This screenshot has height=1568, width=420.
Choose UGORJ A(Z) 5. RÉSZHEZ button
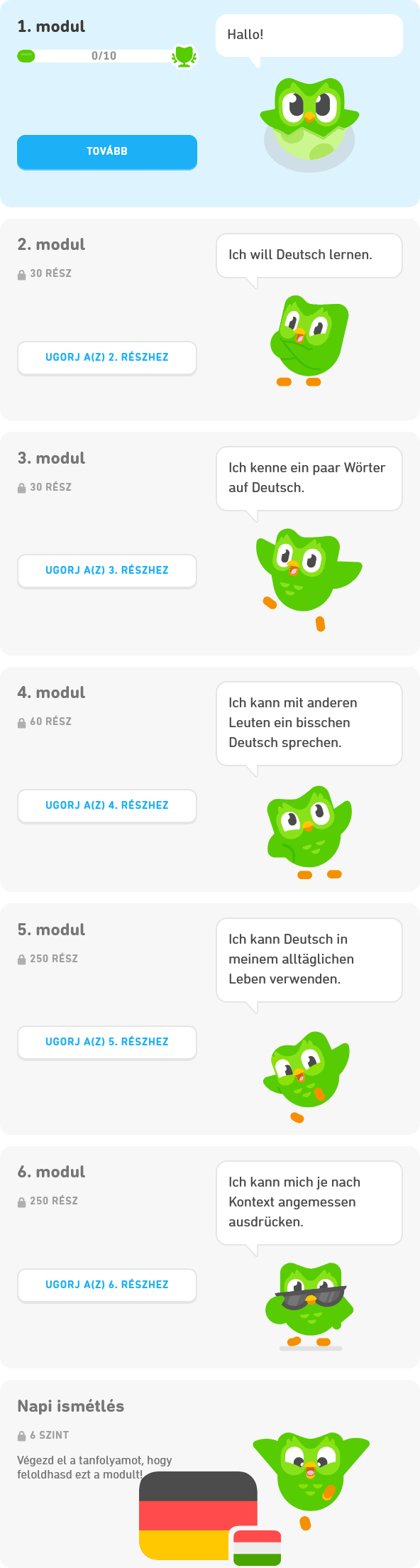tap(107, 1042)
